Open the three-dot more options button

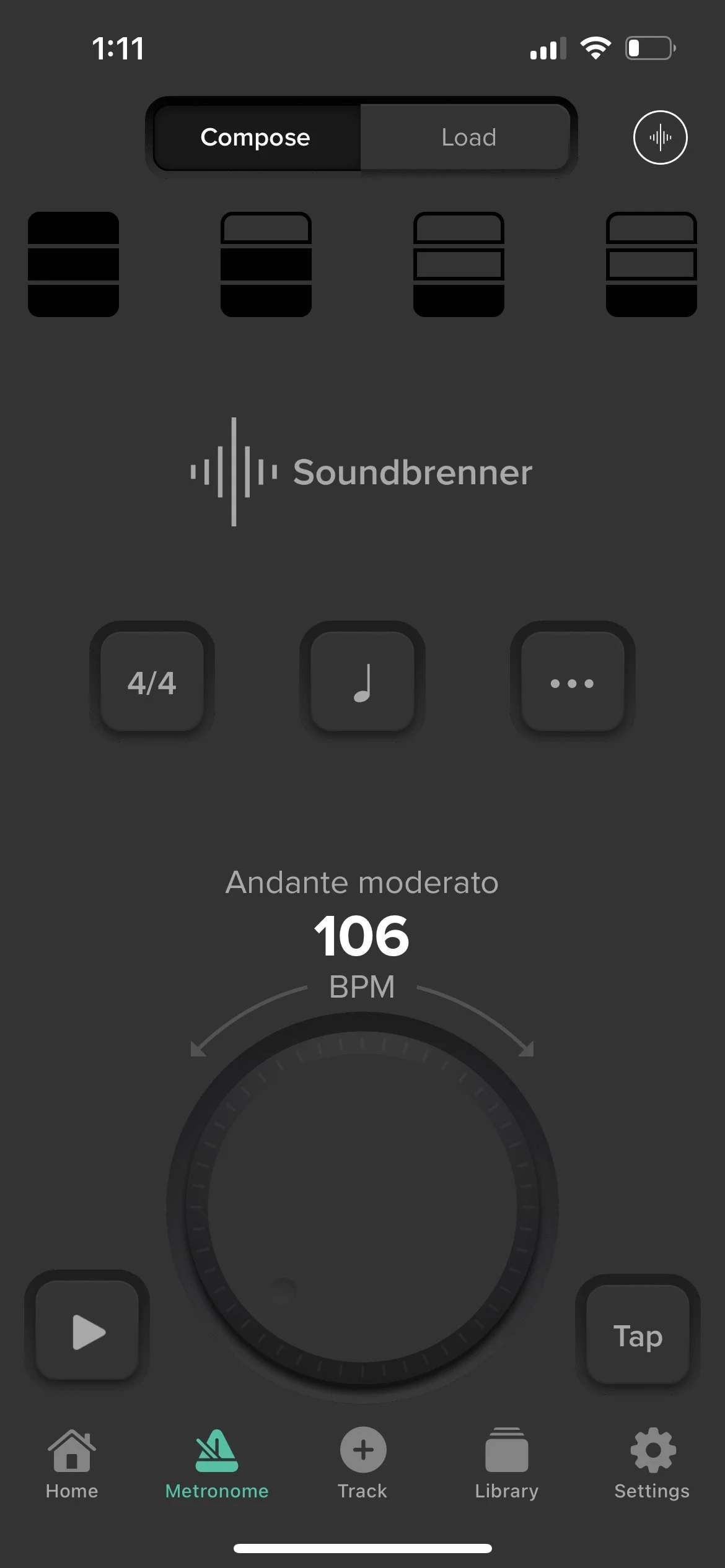click(572, 682)
